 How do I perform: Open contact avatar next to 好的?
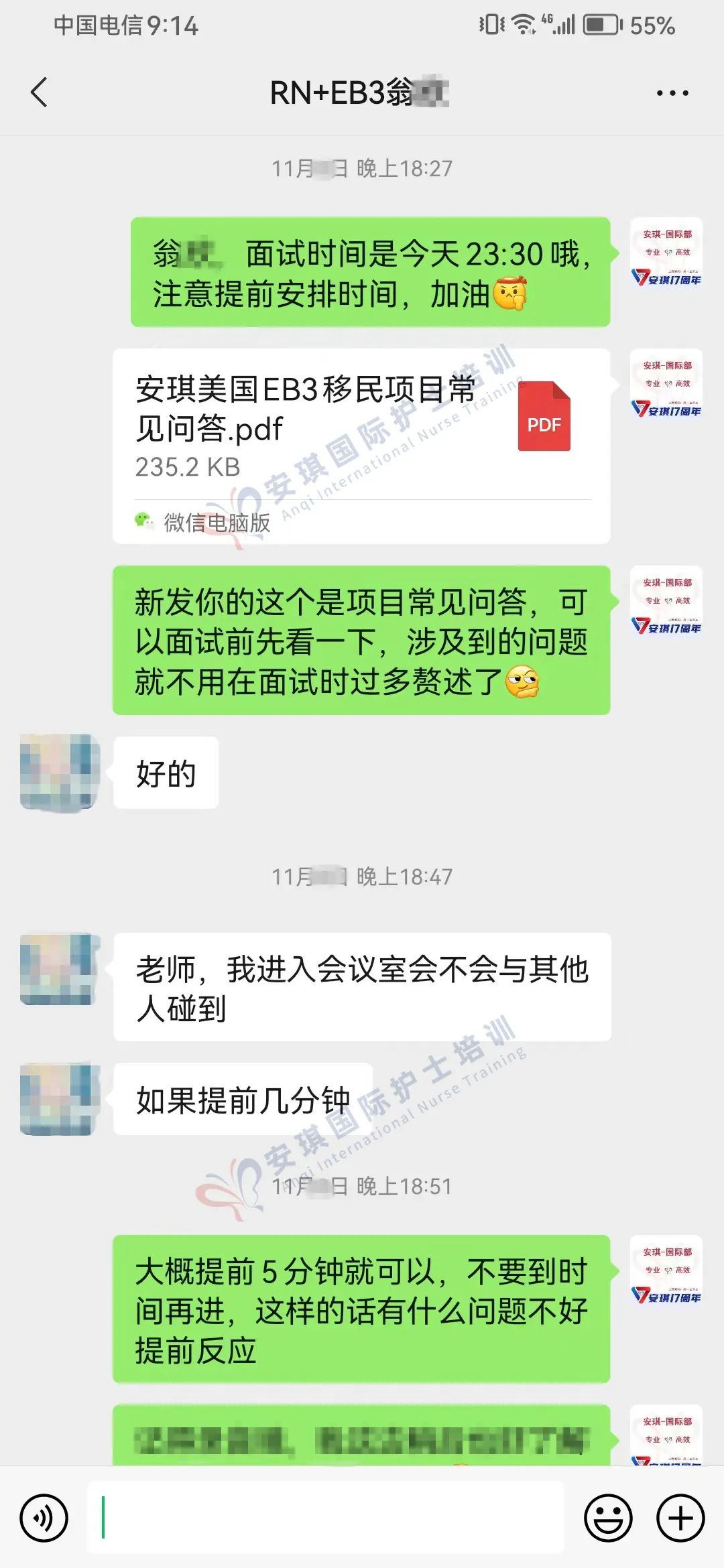coord(60,772)
